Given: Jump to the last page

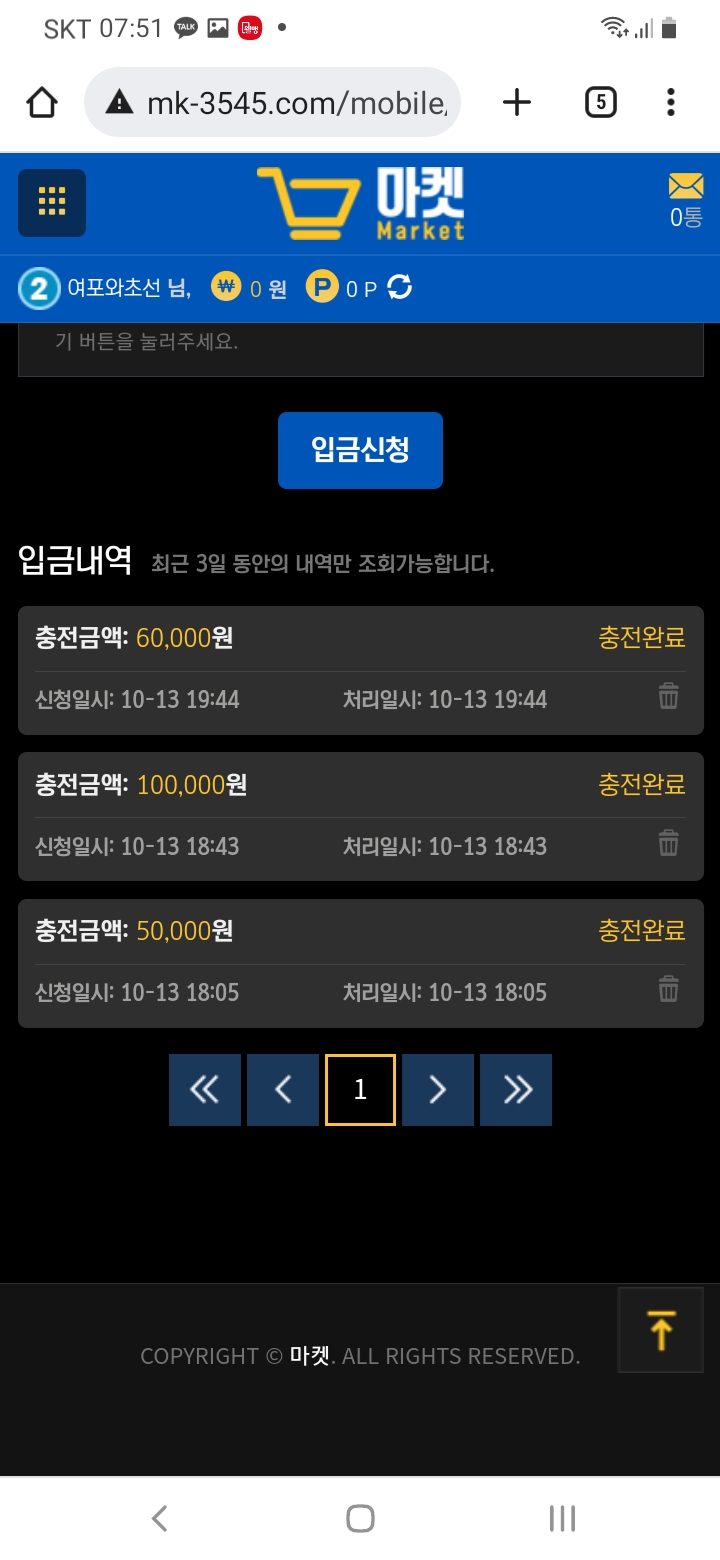Looking at the screenshot, I should coord(516,1090).
